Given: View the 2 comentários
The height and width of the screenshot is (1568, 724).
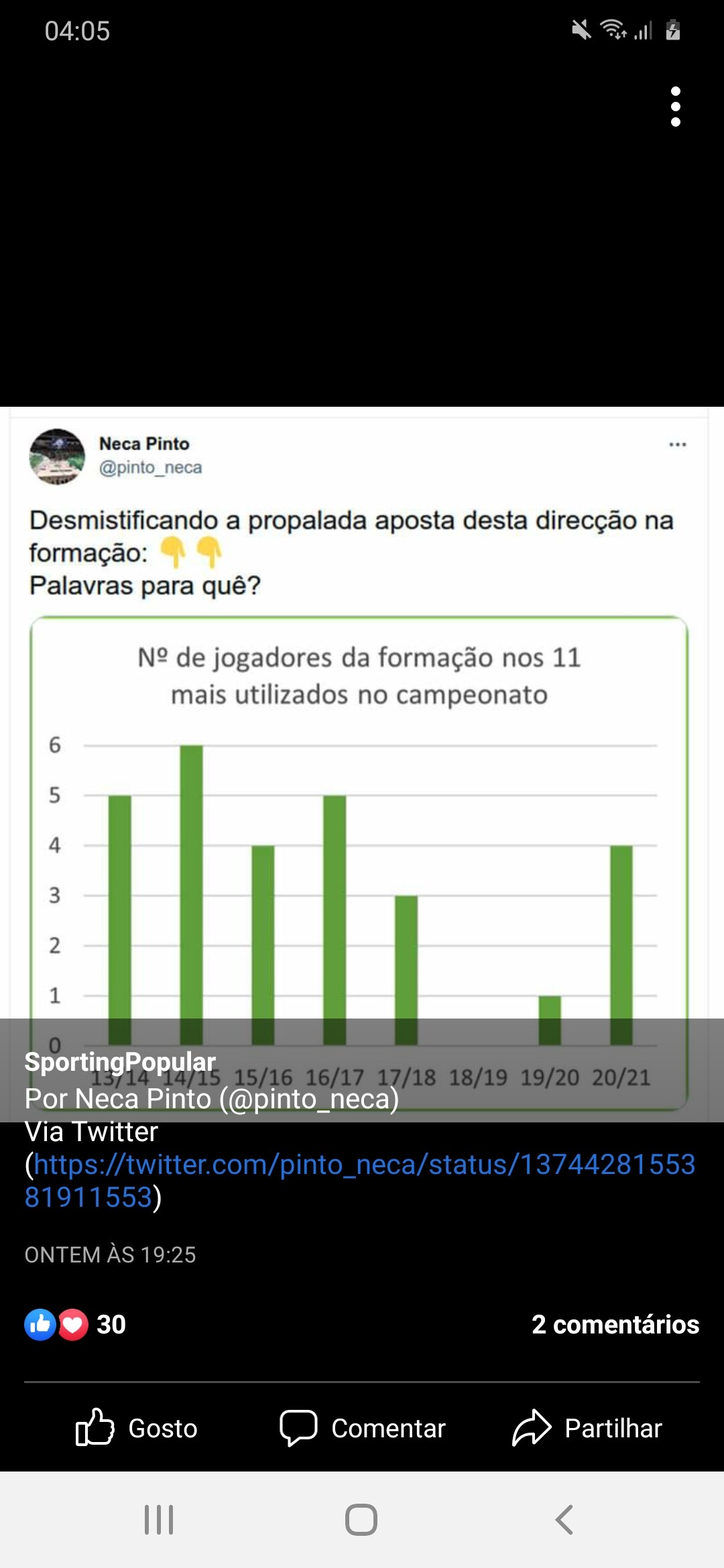Looking at the screenshot, I should (615, 1324).
